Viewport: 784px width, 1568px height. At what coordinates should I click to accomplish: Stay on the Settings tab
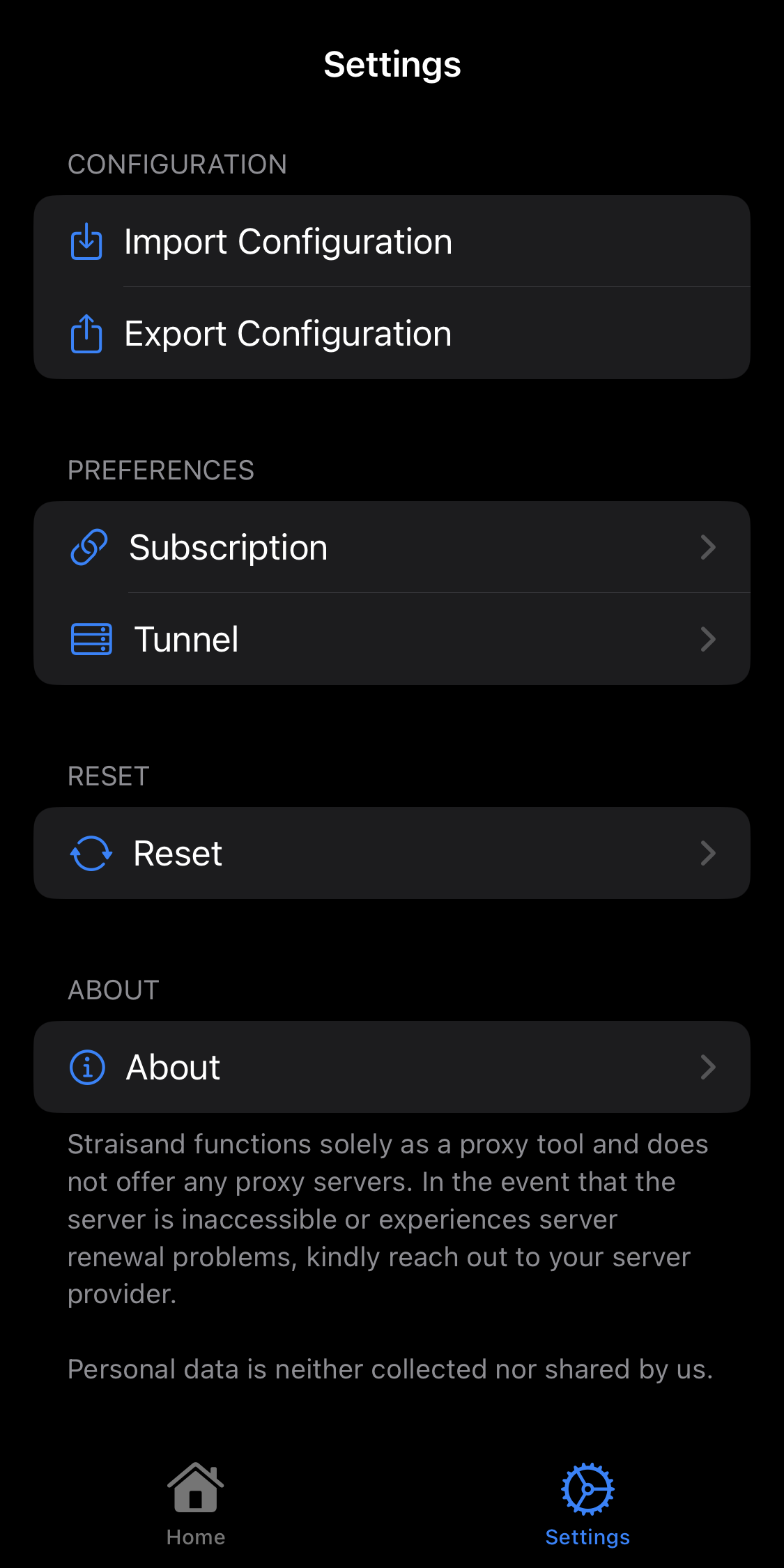point(587,1505)
